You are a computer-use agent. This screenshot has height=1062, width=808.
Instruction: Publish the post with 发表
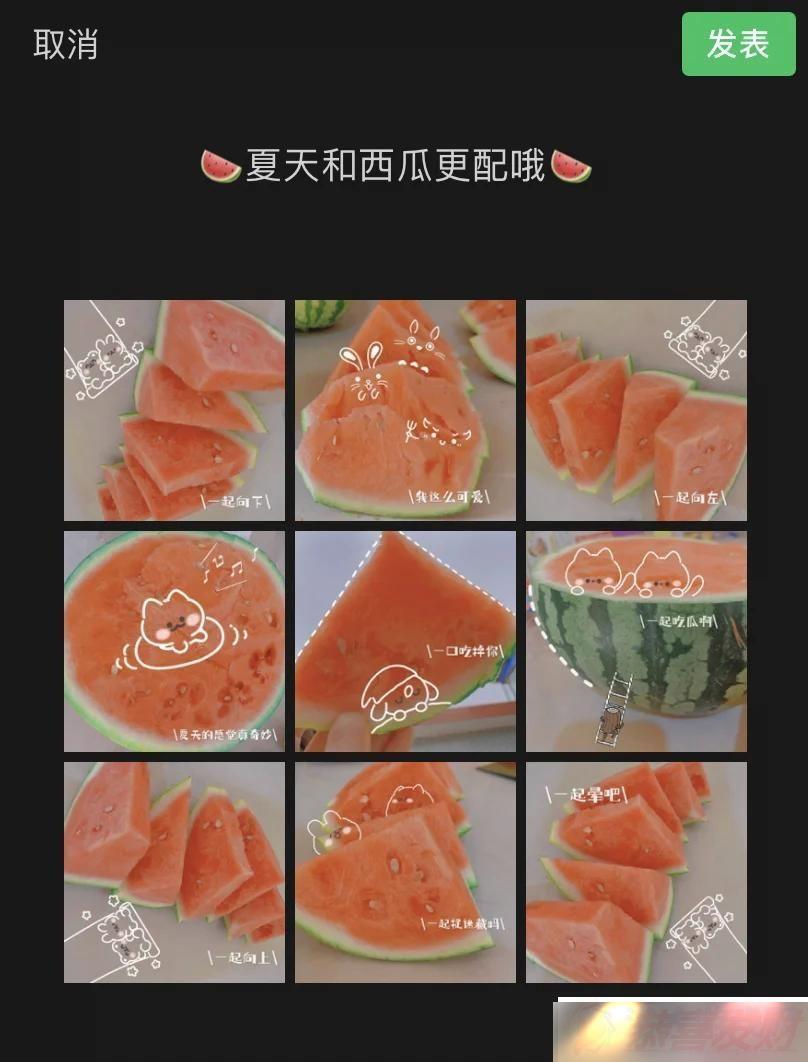pyautogui.click(x=738, y=45)
